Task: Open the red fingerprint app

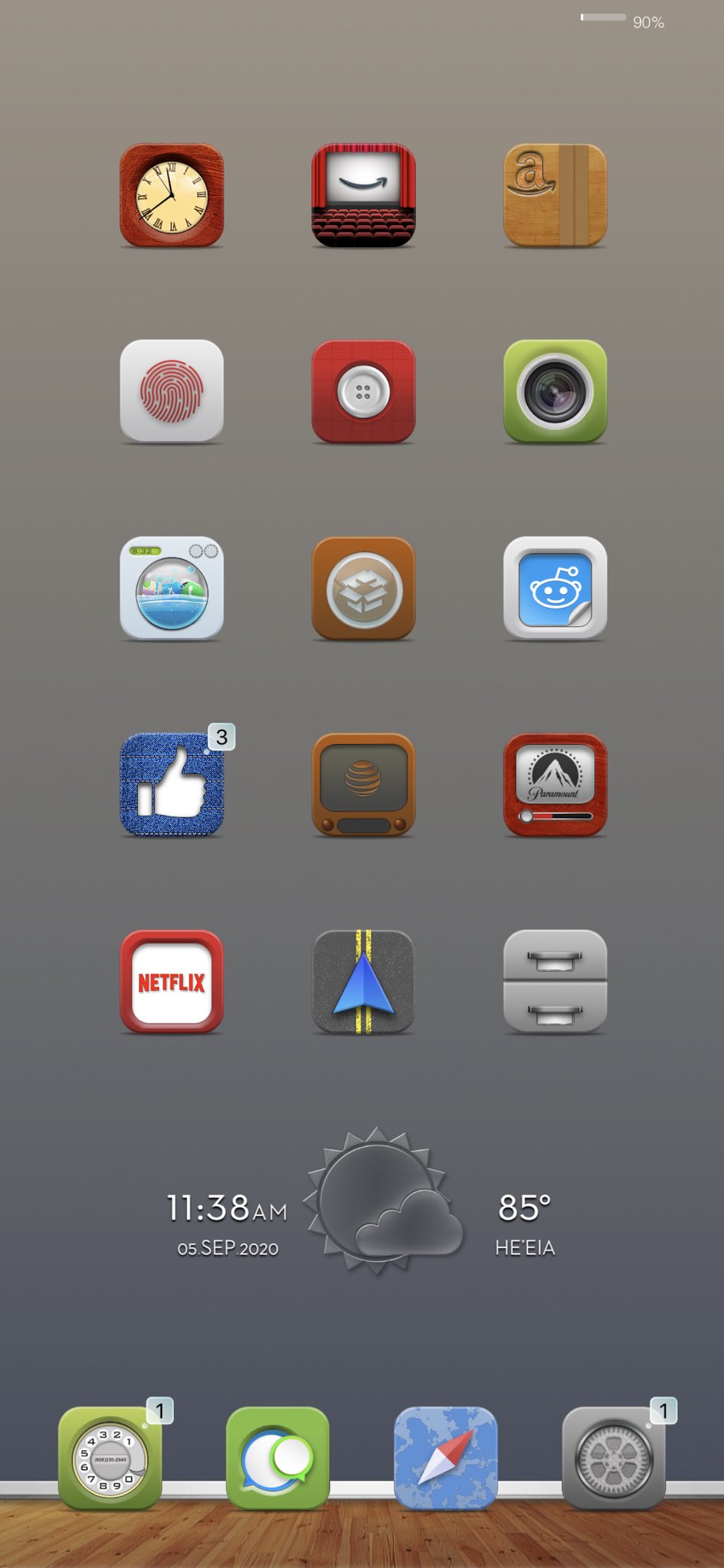Action: point(172,391)
